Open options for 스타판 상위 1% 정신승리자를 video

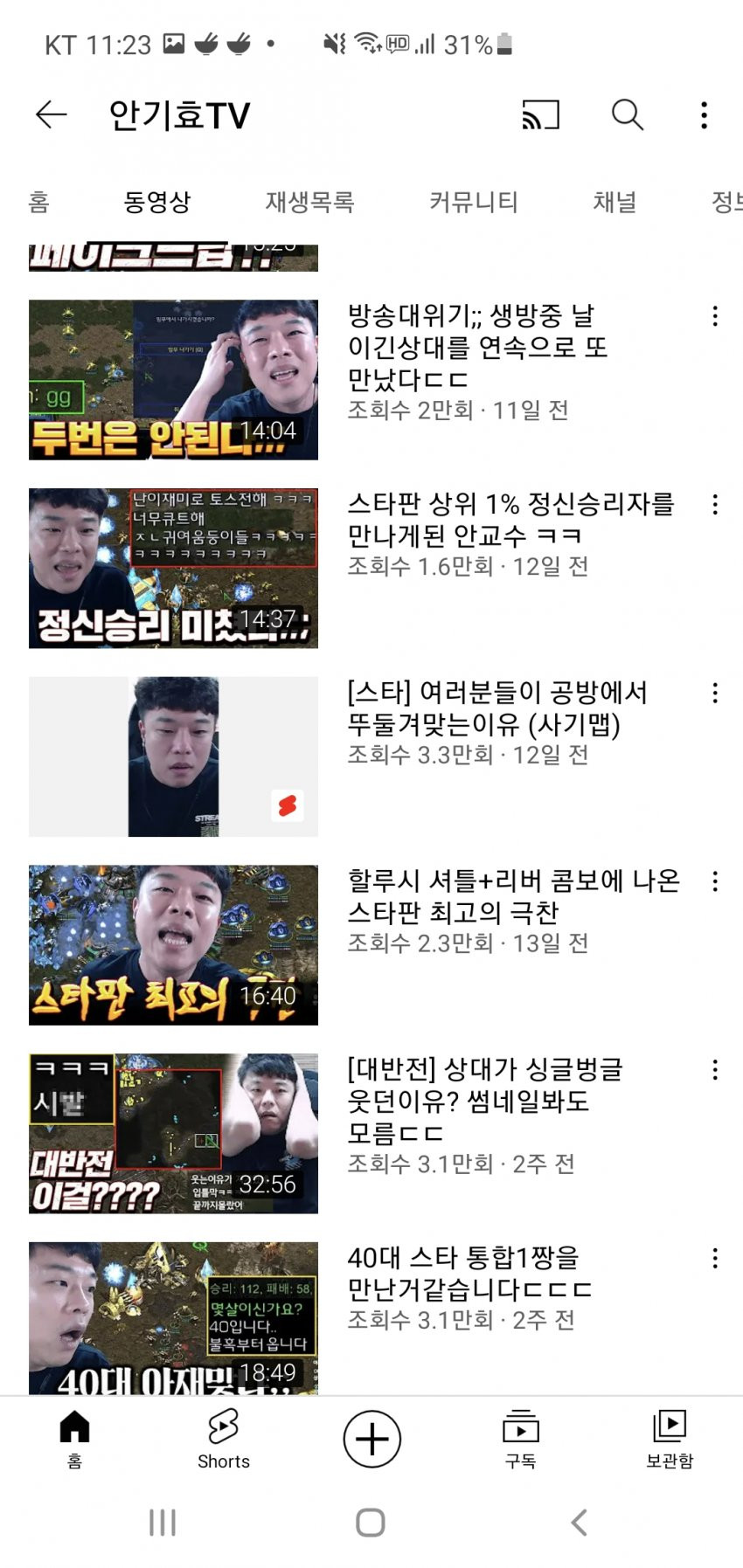pos(715,504)
